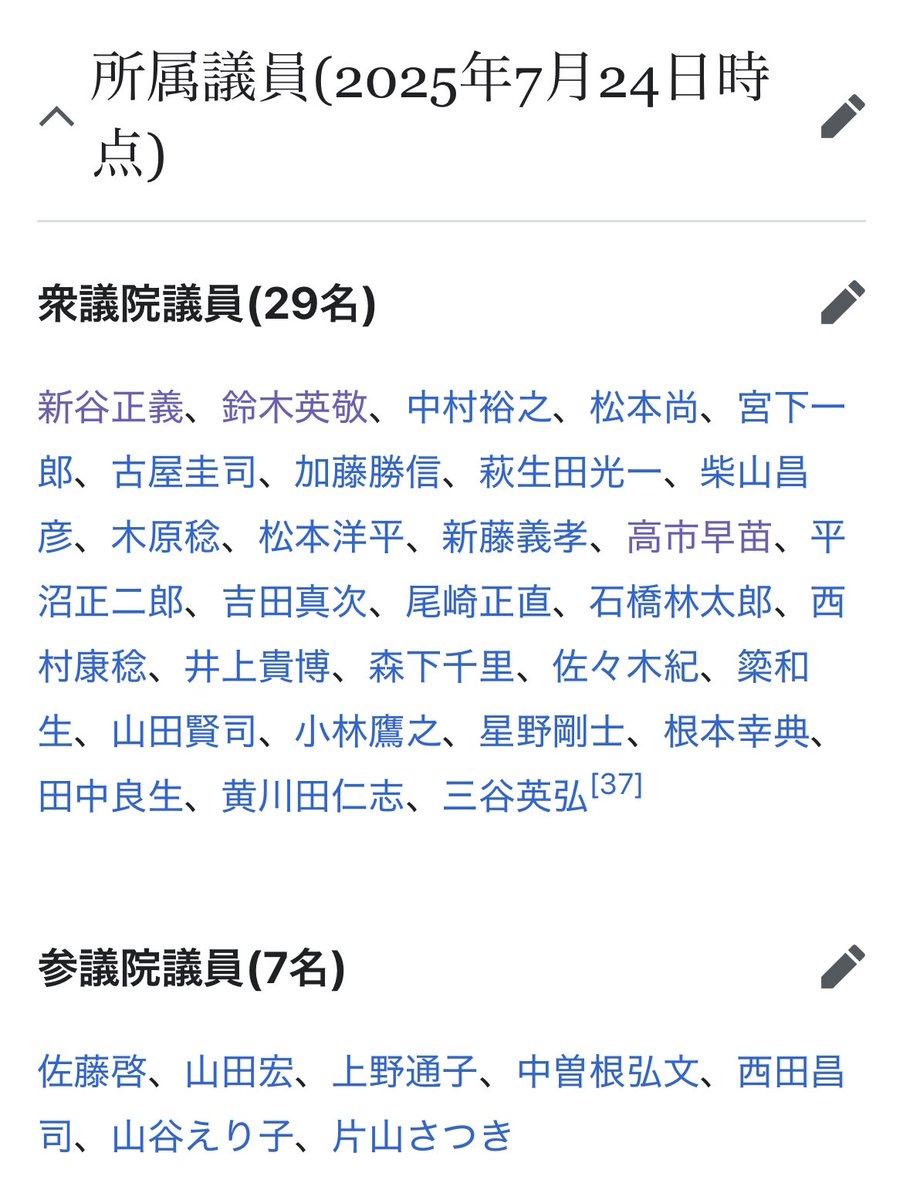Open footnote reference 37
The height and width of the screenshot is (1200, 903).
[x=616, y=787]
